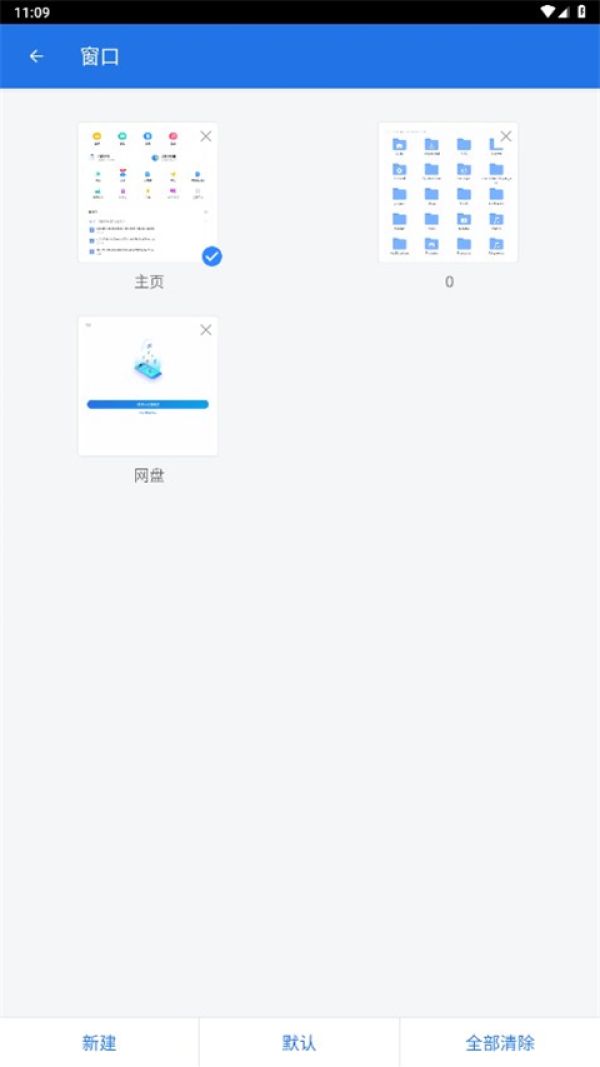Screen dimensions: 600x1067
Task: Open the 网盘 window thumbnail
Action: point(148,388)
